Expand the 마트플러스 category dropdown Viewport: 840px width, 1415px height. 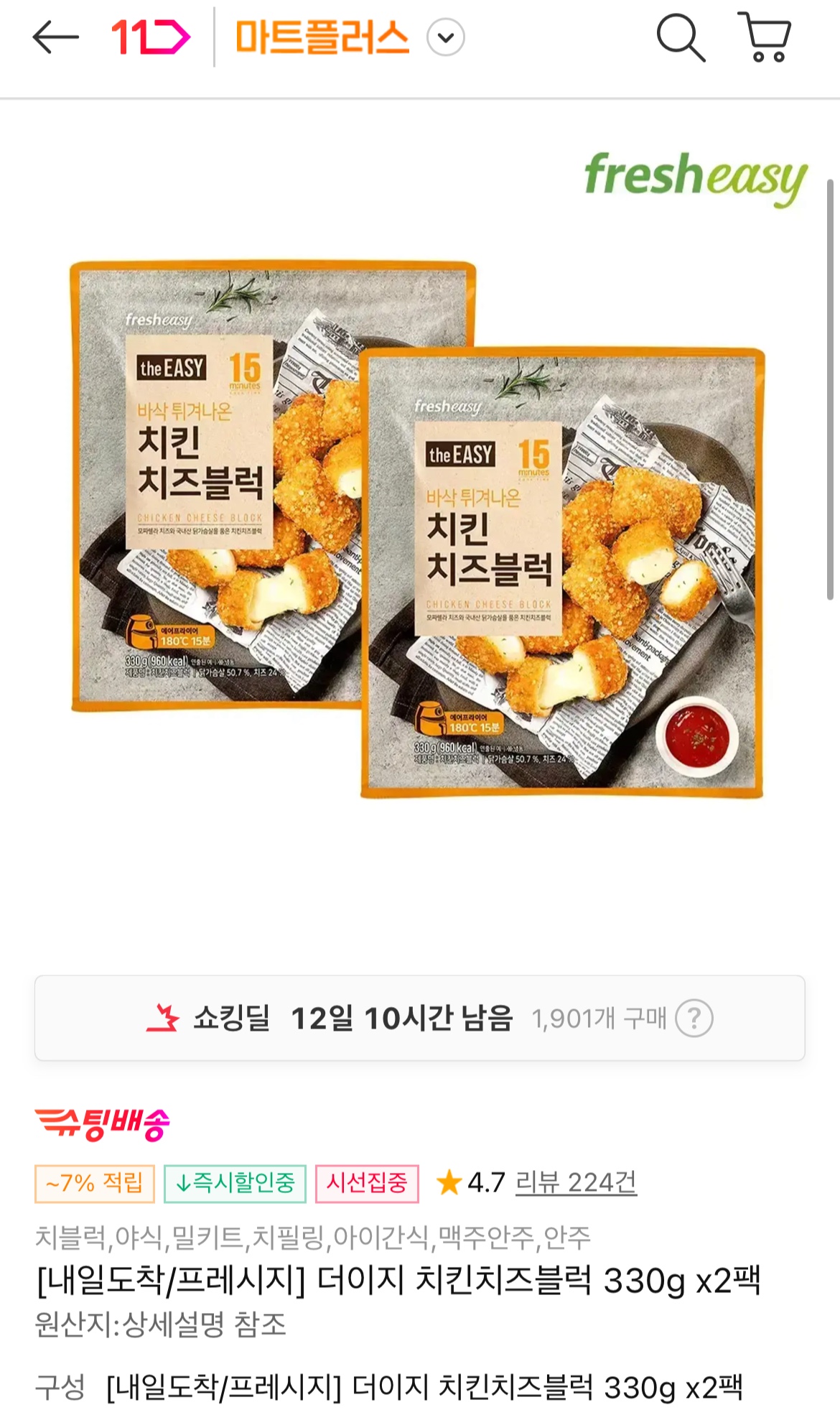446,38
